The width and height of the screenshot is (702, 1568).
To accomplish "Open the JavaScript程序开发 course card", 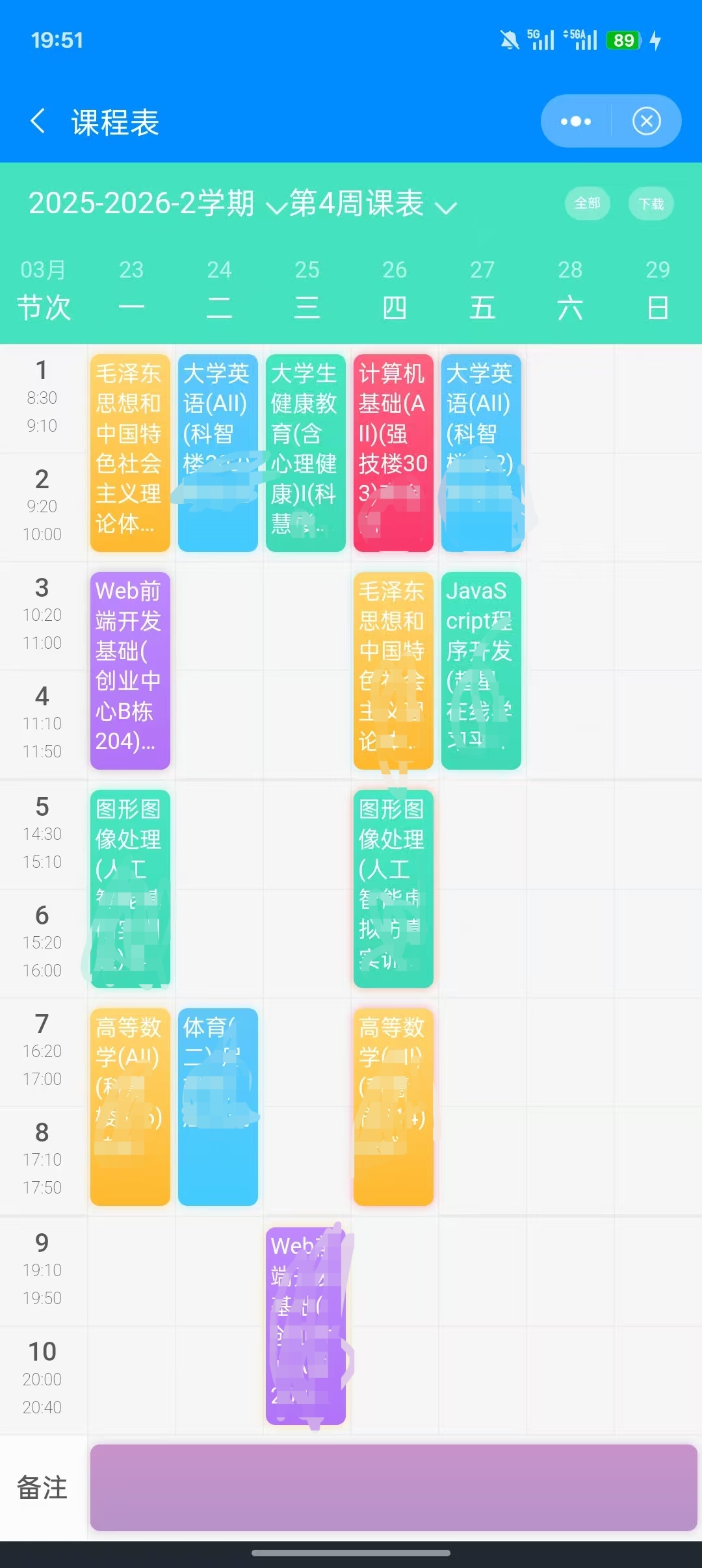I will [481, 670].
